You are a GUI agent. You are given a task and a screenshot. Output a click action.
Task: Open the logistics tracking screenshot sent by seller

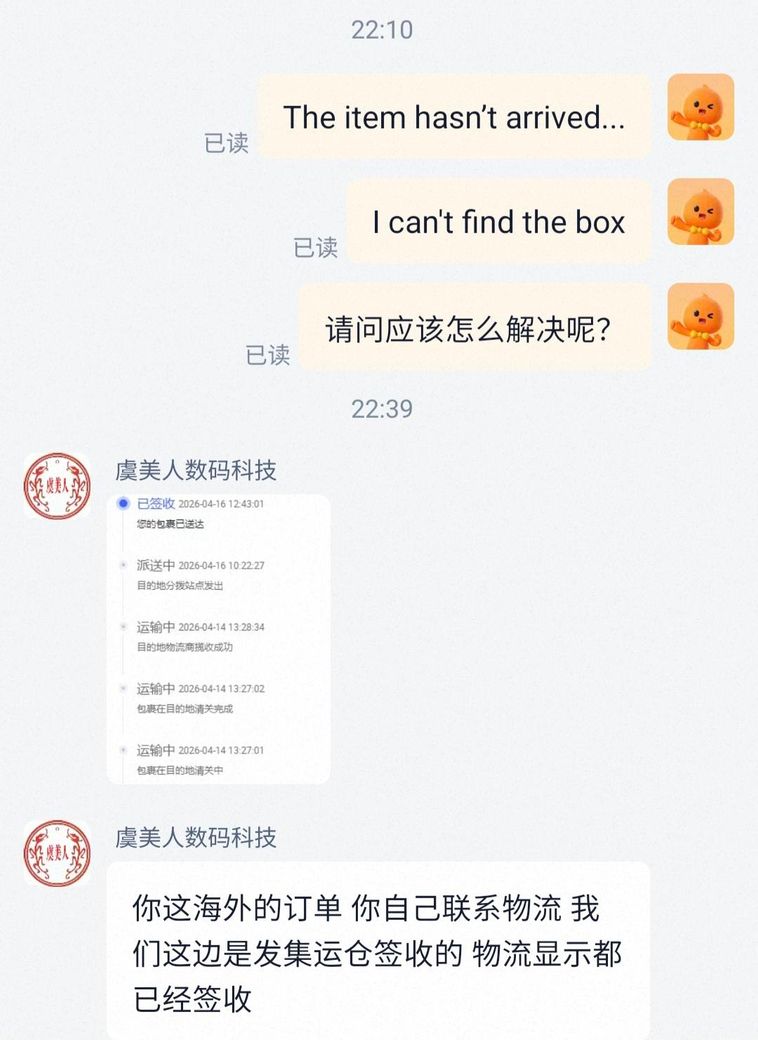point(218,638)
